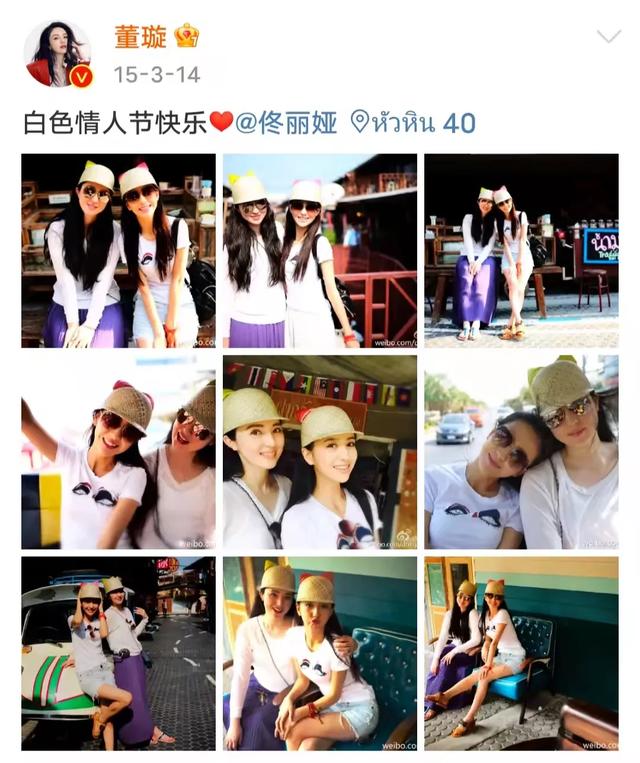This screenshot has width=640, height=763.
Task: Expand the post options chevron
Action: (x=608, y=37)
